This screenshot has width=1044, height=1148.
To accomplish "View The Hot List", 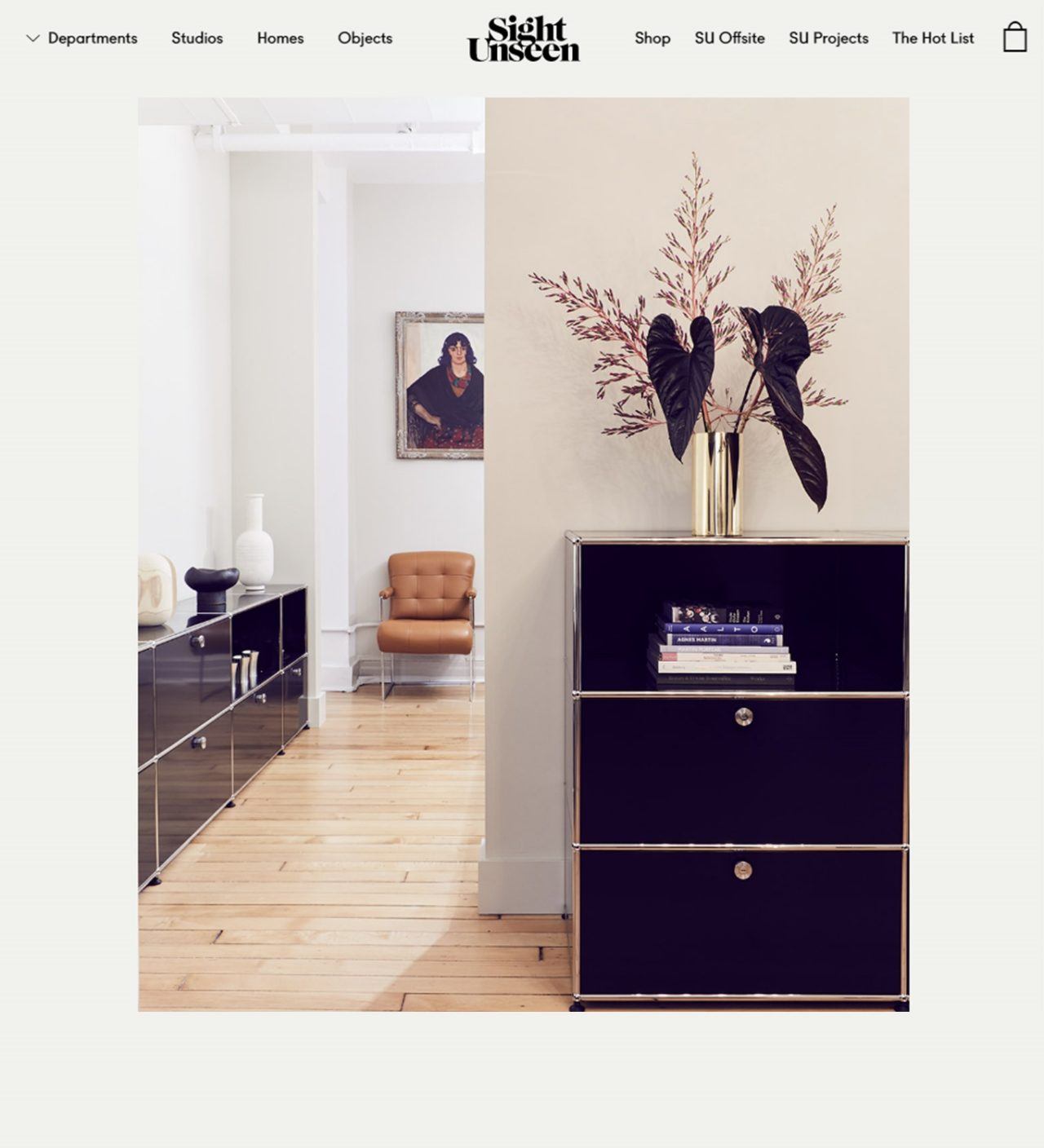I will point(932,38).
